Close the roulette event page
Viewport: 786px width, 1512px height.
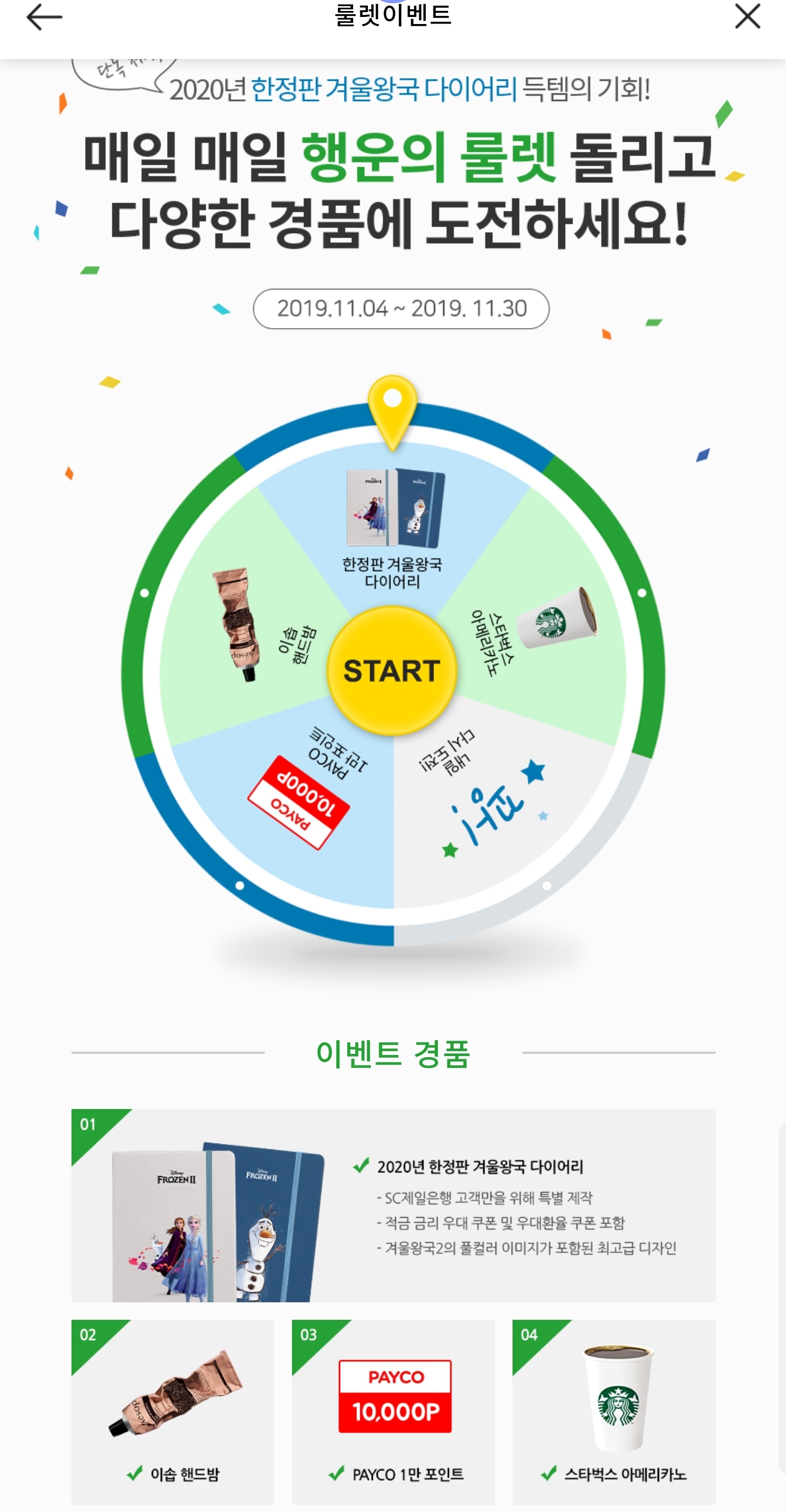click(x=747, y=16)
